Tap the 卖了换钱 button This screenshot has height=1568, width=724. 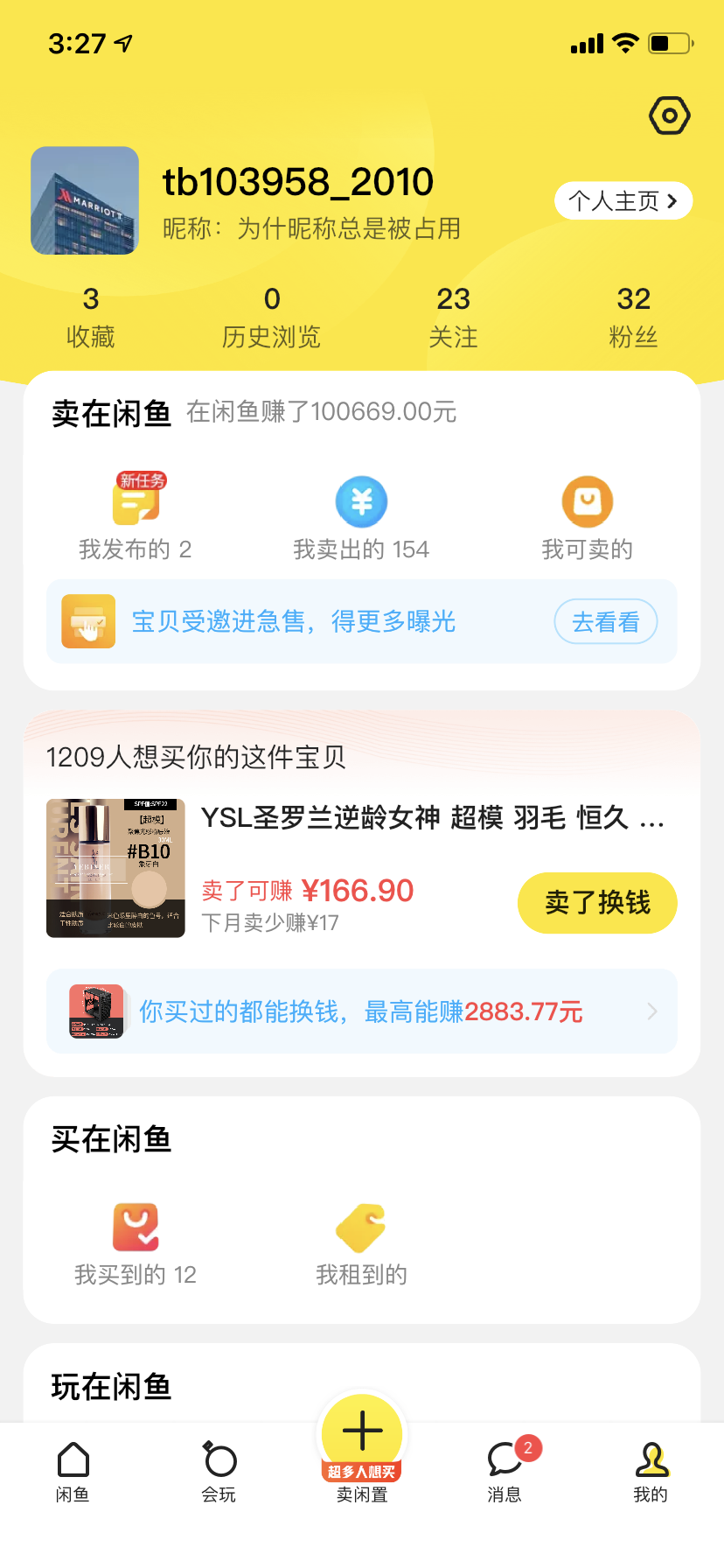pos(597,903)
